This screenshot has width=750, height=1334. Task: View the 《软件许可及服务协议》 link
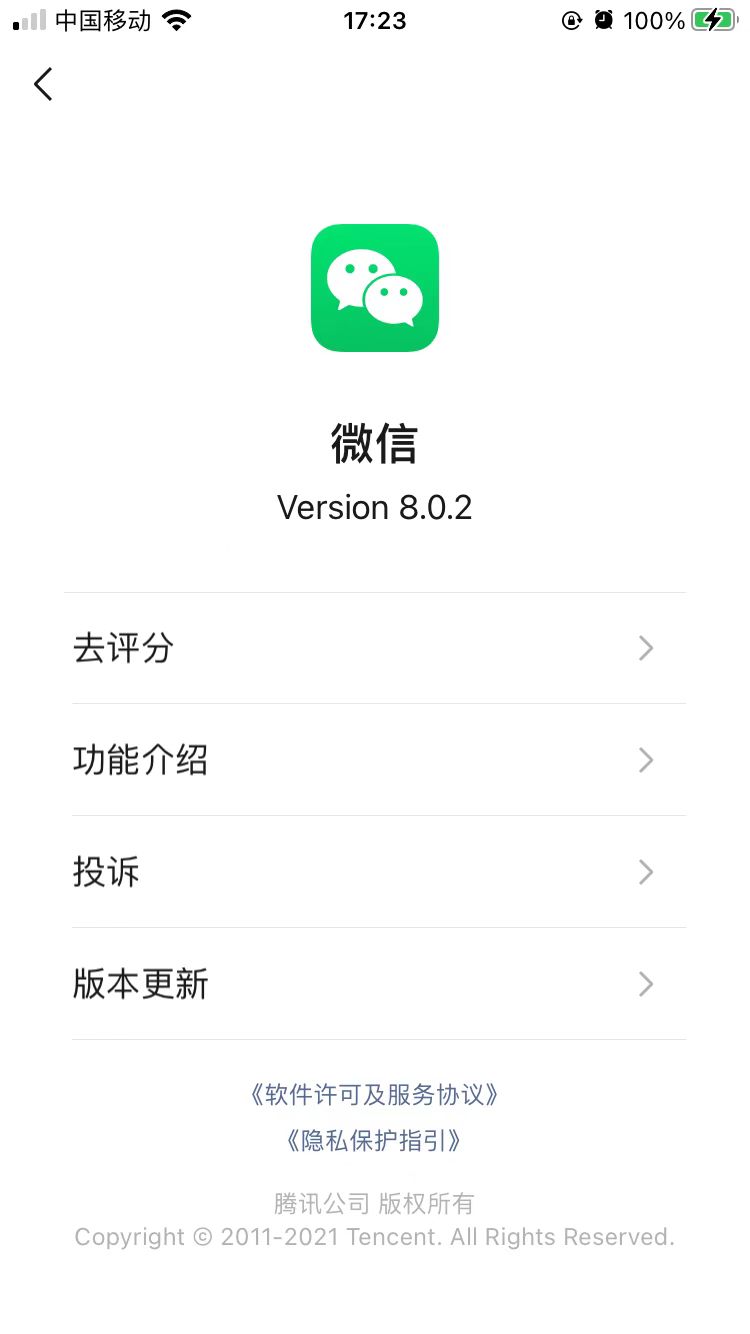coord(374,1094)
